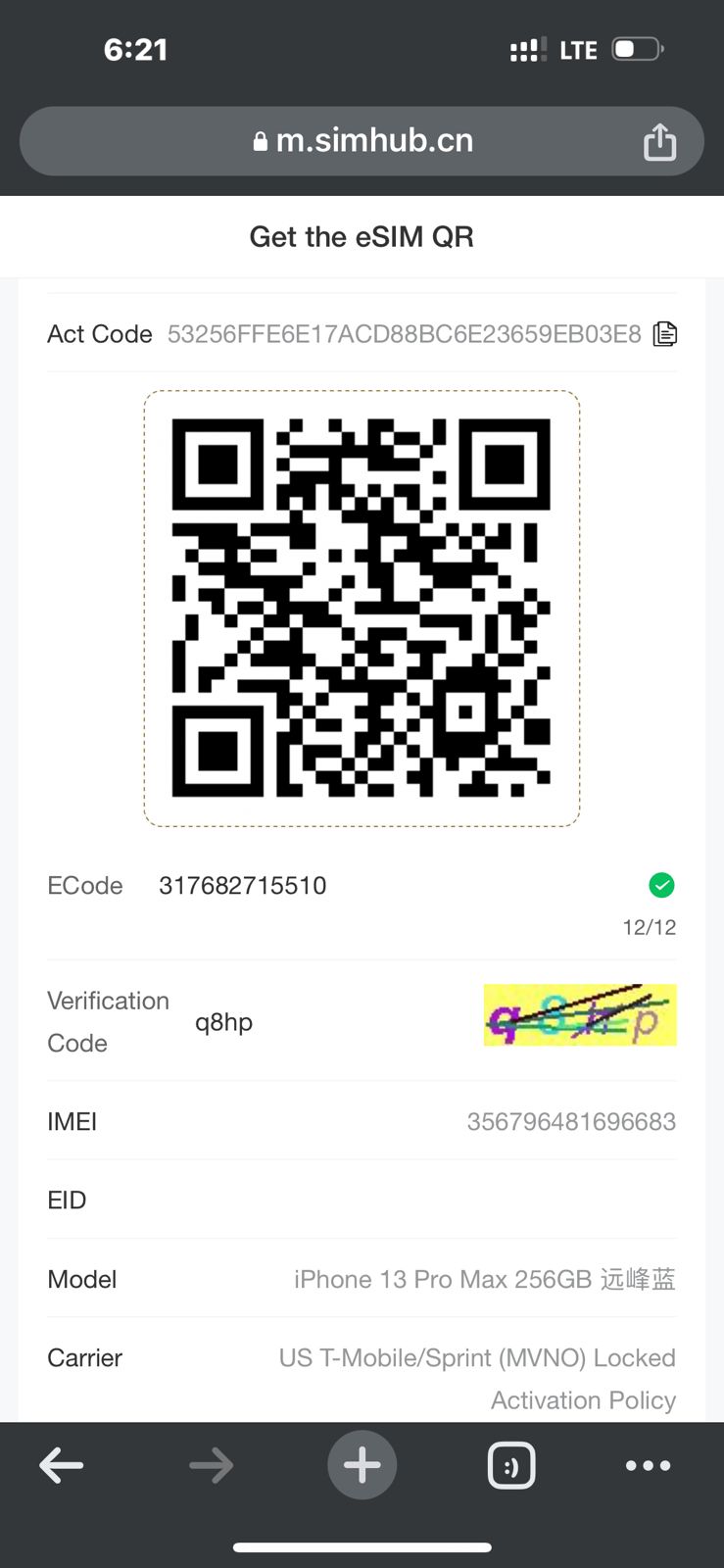Share this page from the address bar
This screenshot has width=724, height=1568.
[x=659, y=141]
